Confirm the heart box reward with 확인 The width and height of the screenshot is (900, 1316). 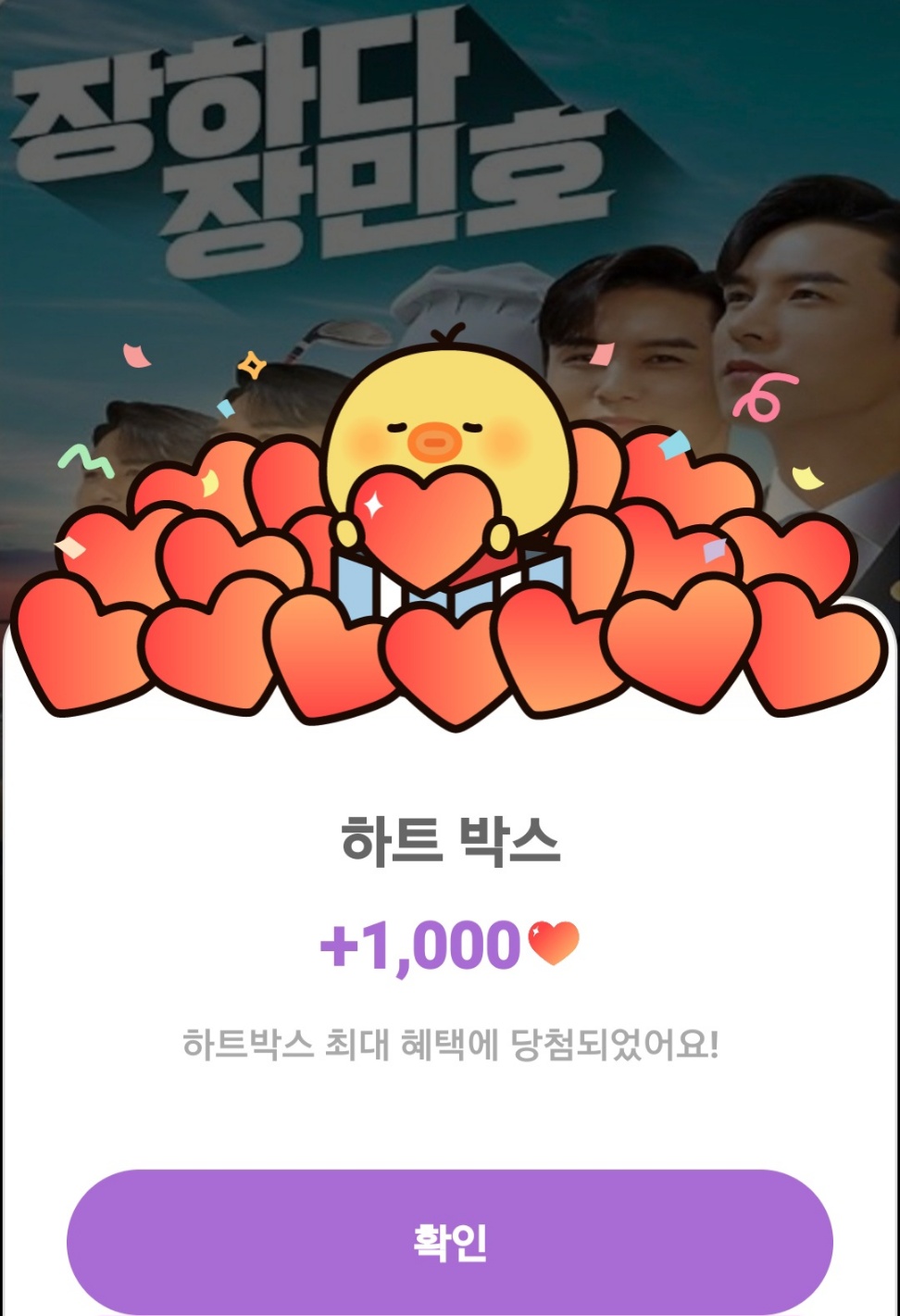(450, 1241)
